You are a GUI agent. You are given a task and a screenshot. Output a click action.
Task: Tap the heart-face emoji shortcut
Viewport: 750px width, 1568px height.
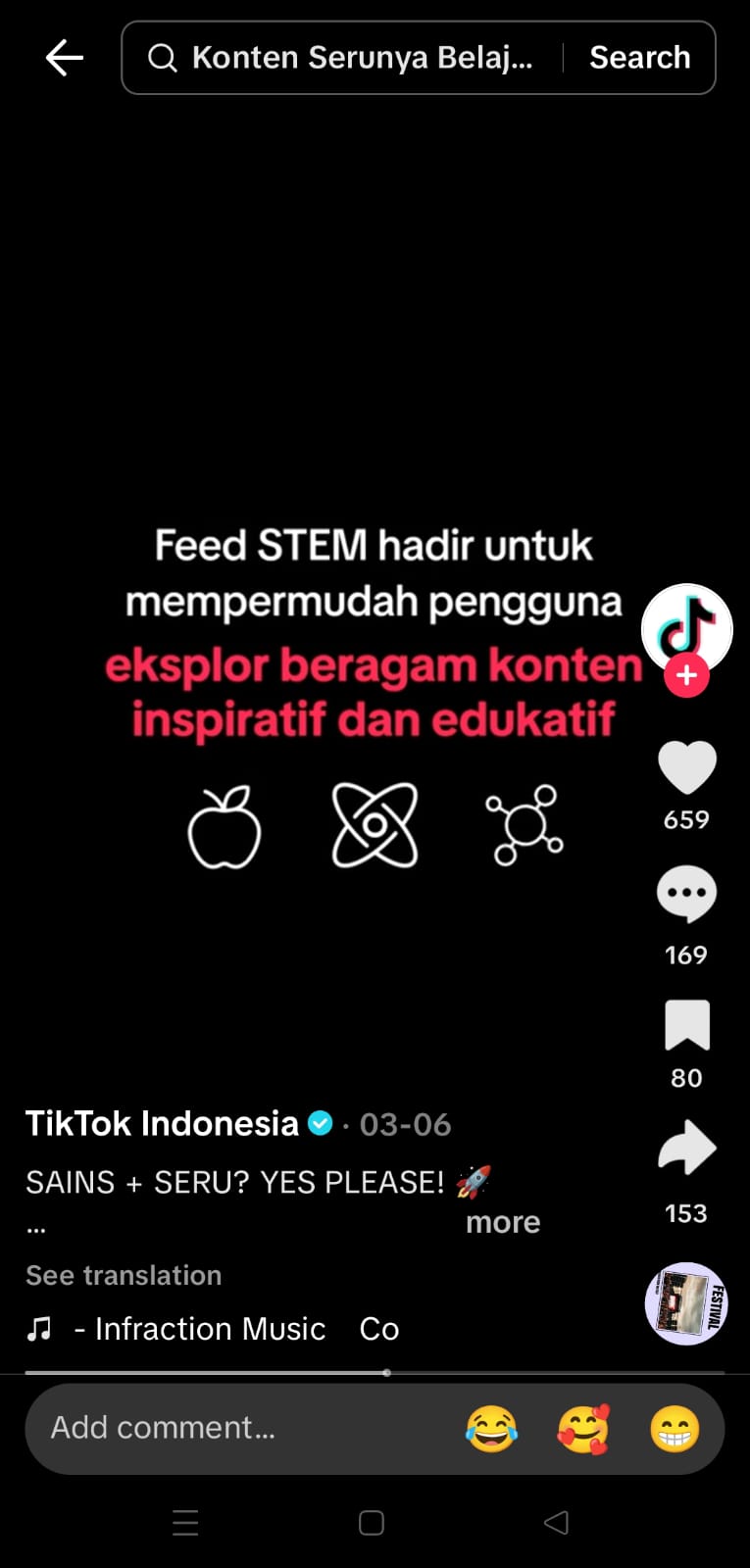click(x=582, y=1429)
